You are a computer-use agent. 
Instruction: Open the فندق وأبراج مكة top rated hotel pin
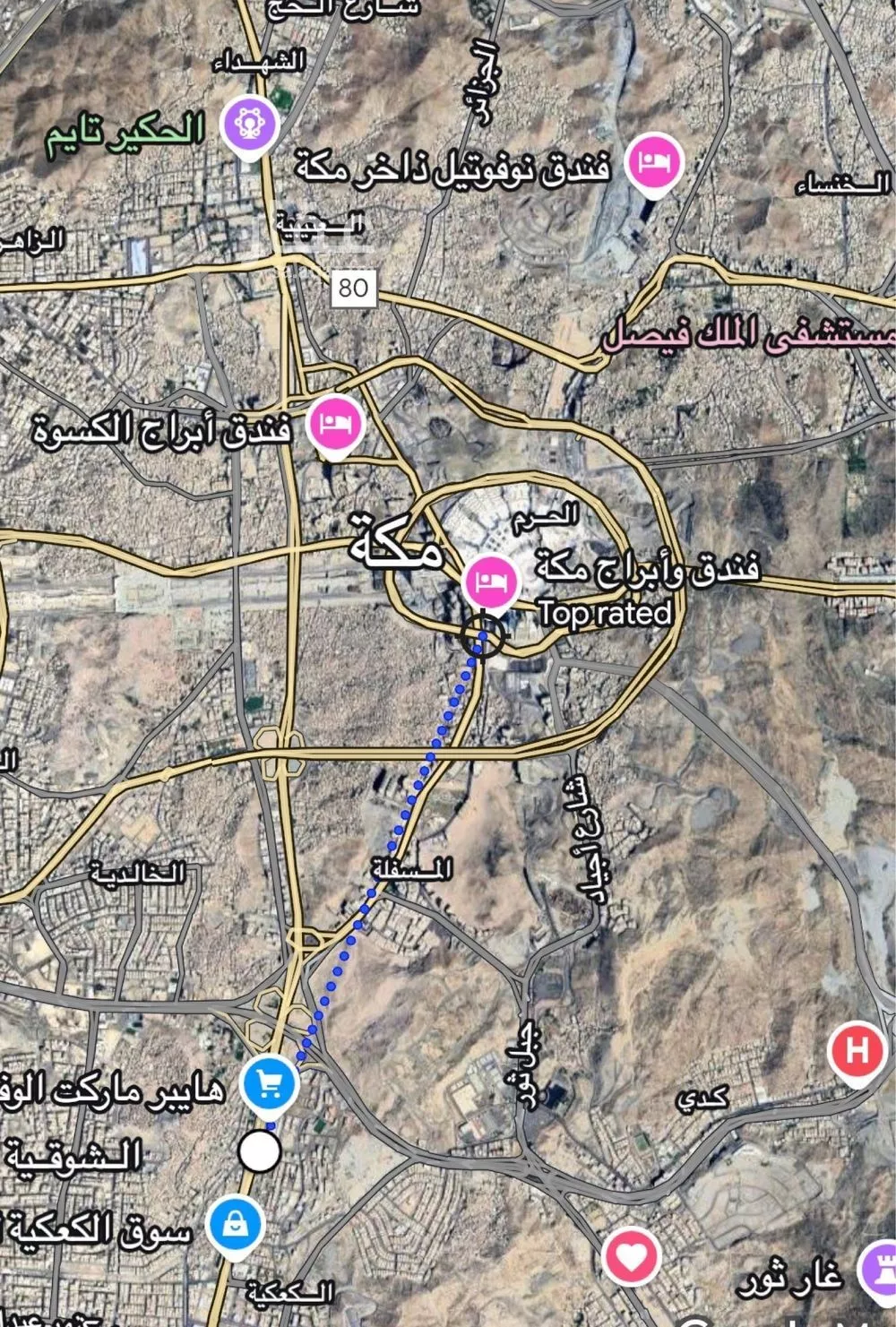click(x=491, y=582)
